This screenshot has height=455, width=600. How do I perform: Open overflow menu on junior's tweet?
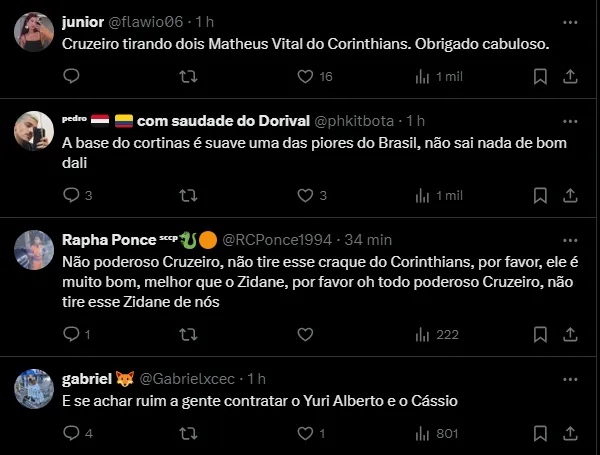tap(570, 20)
